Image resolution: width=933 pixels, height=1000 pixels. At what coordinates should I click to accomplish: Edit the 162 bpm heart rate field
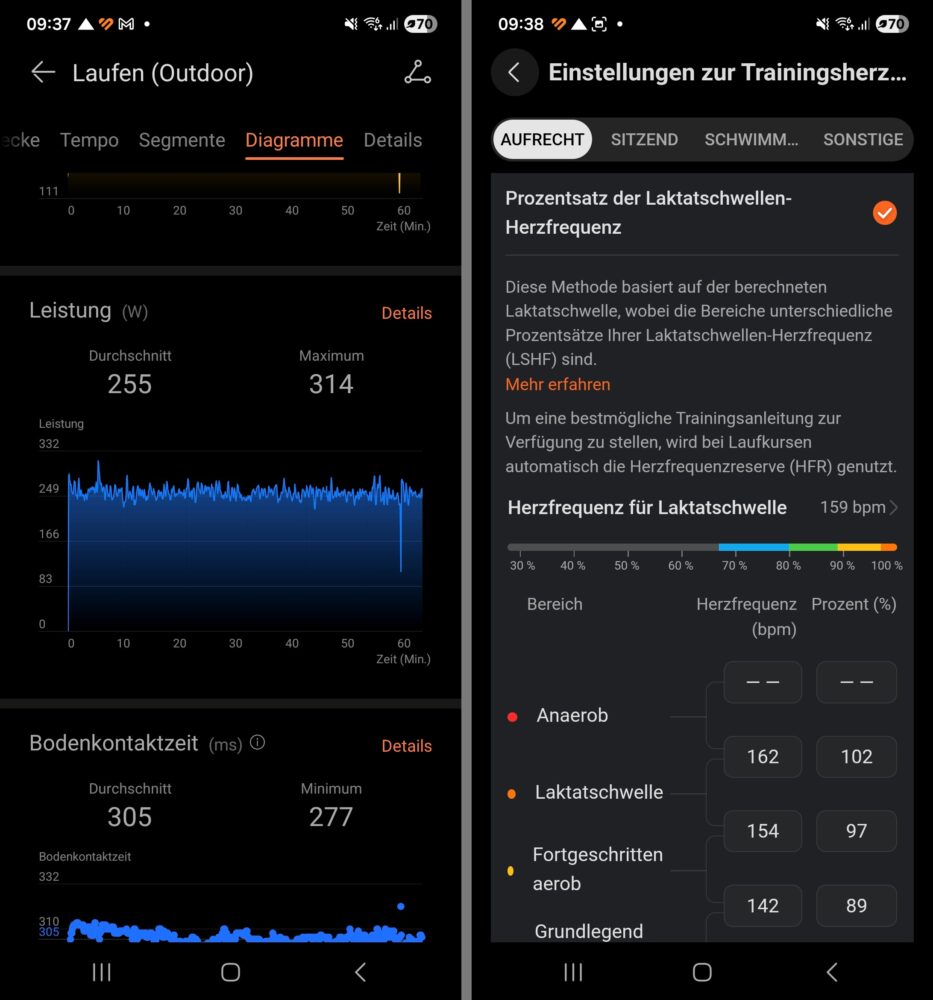[x=762, y=757]
